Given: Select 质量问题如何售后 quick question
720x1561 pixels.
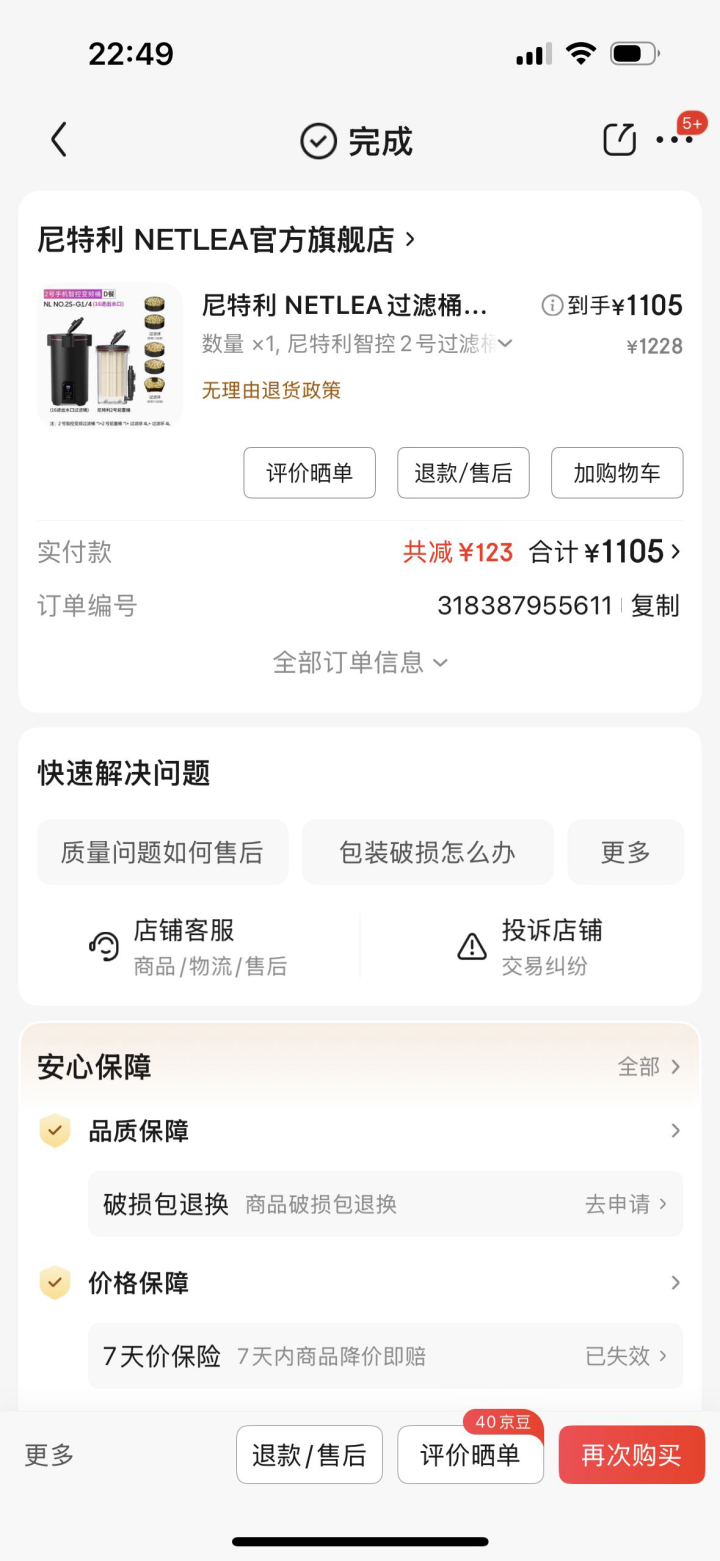Looking at the screenshot, I should tap(162, 852).
